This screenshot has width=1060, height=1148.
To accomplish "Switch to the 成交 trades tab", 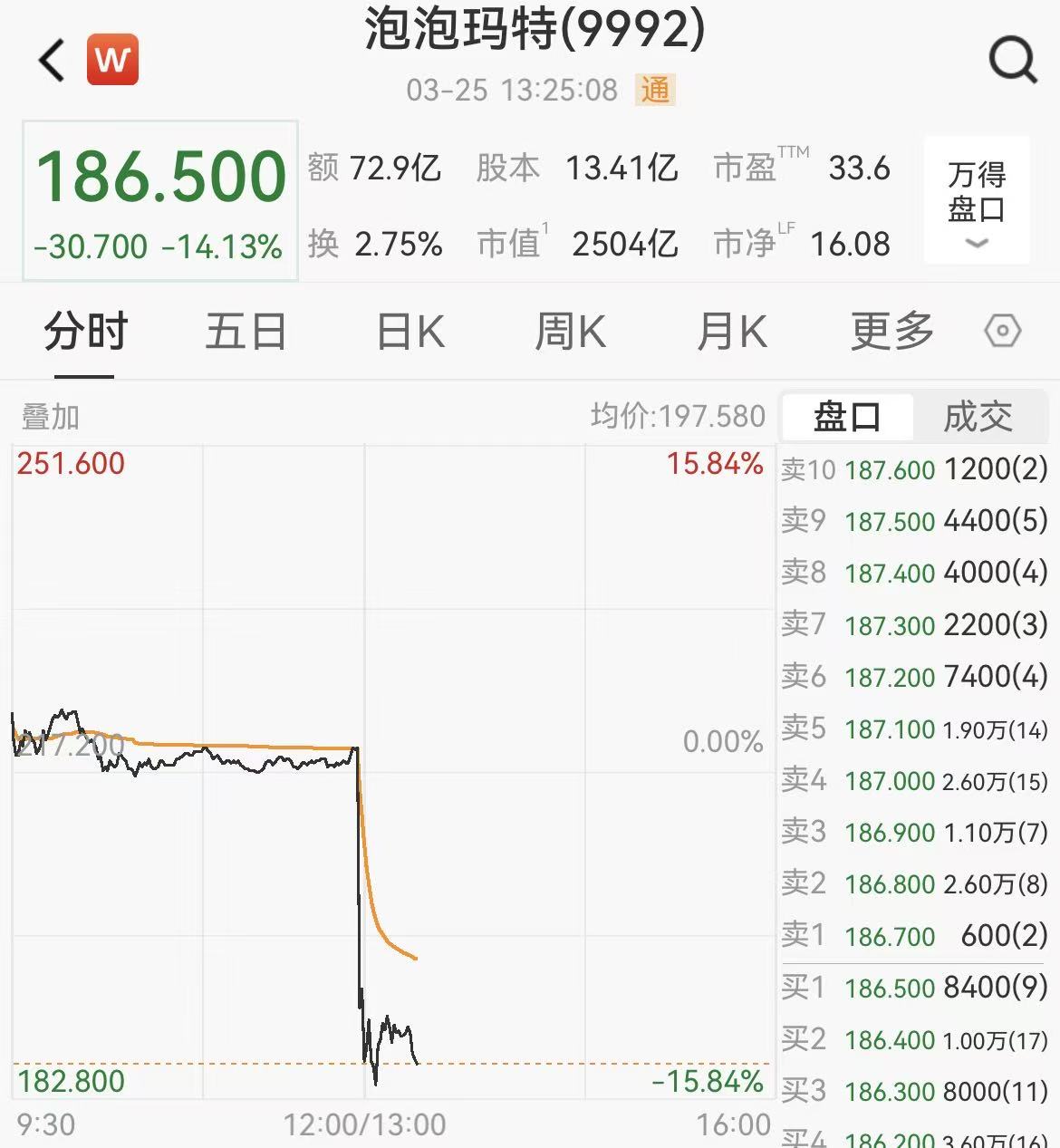I will coord(978,417).
